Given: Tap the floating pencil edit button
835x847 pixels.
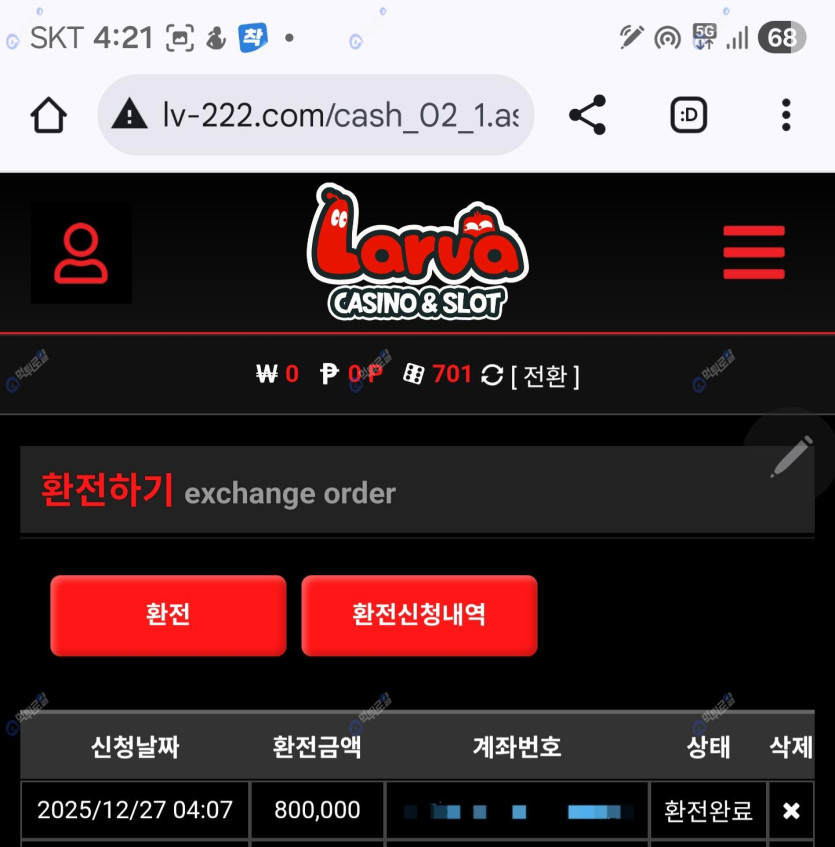Looking at the screenshot, I should point(792,456).
